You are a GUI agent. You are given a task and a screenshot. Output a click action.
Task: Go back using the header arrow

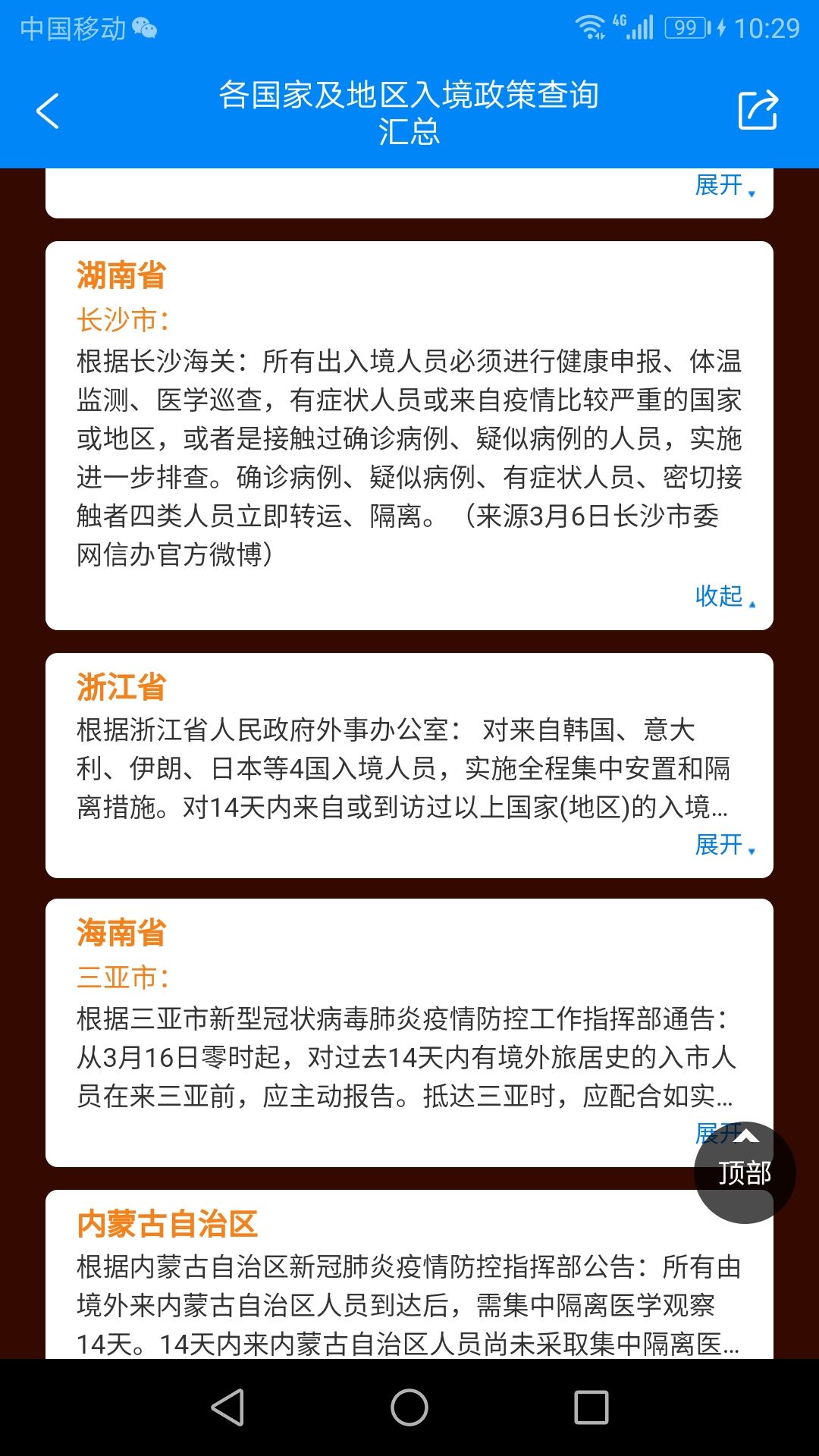pos(48,111)
